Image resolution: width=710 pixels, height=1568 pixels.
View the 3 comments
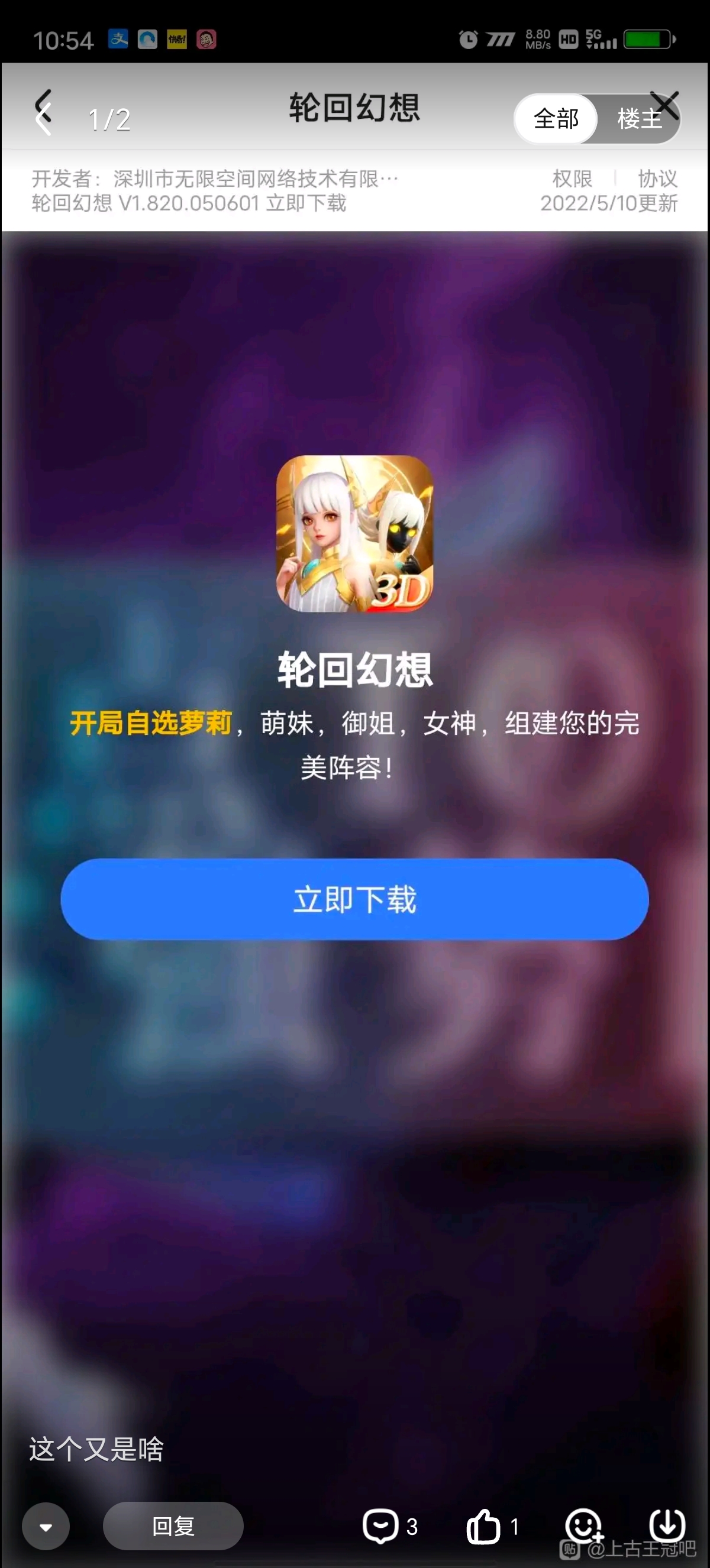pyautogui.click(x=390, y=1525)
